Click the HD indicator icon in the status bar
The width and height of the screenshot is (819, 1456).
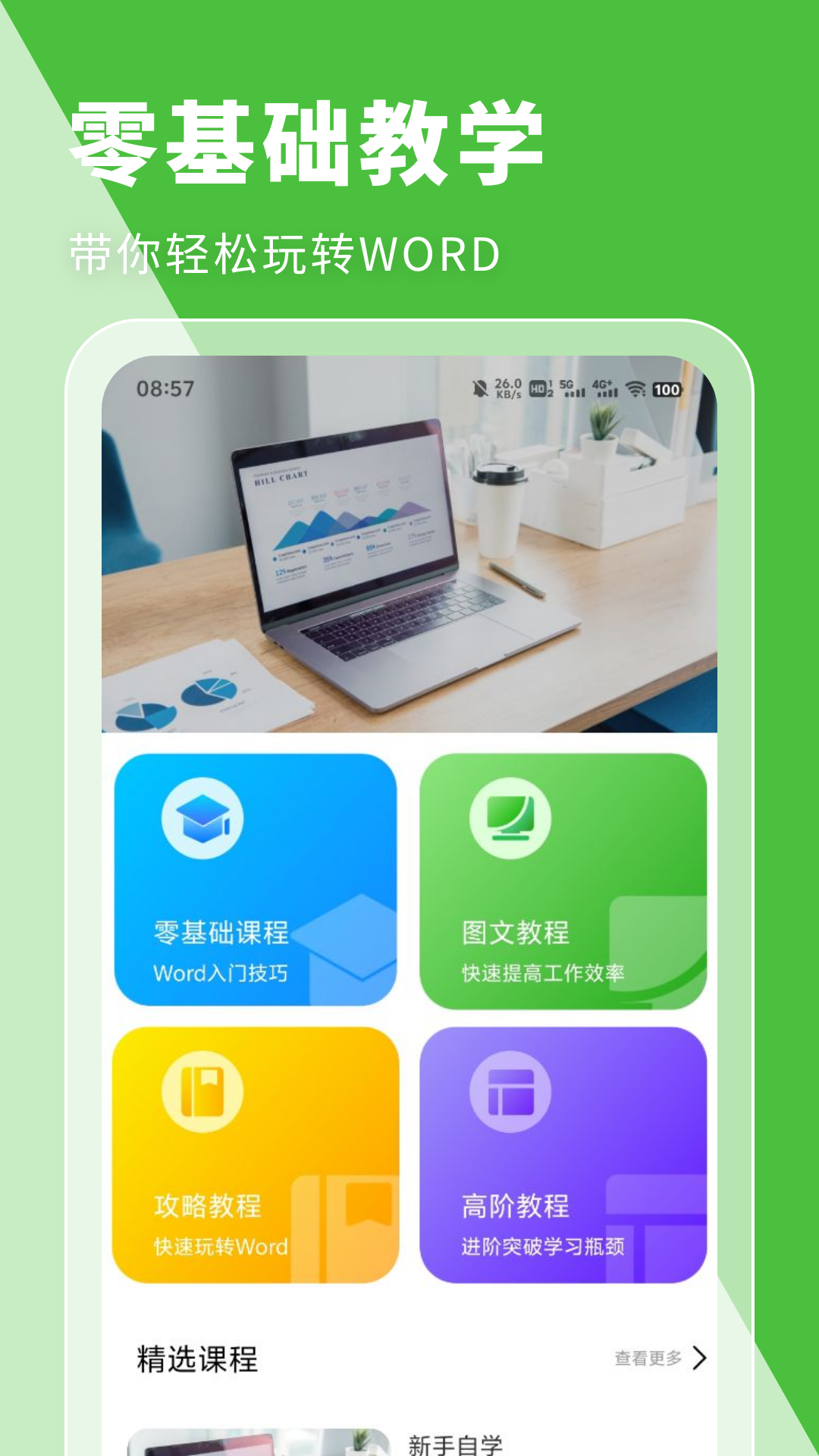(538, 387)
